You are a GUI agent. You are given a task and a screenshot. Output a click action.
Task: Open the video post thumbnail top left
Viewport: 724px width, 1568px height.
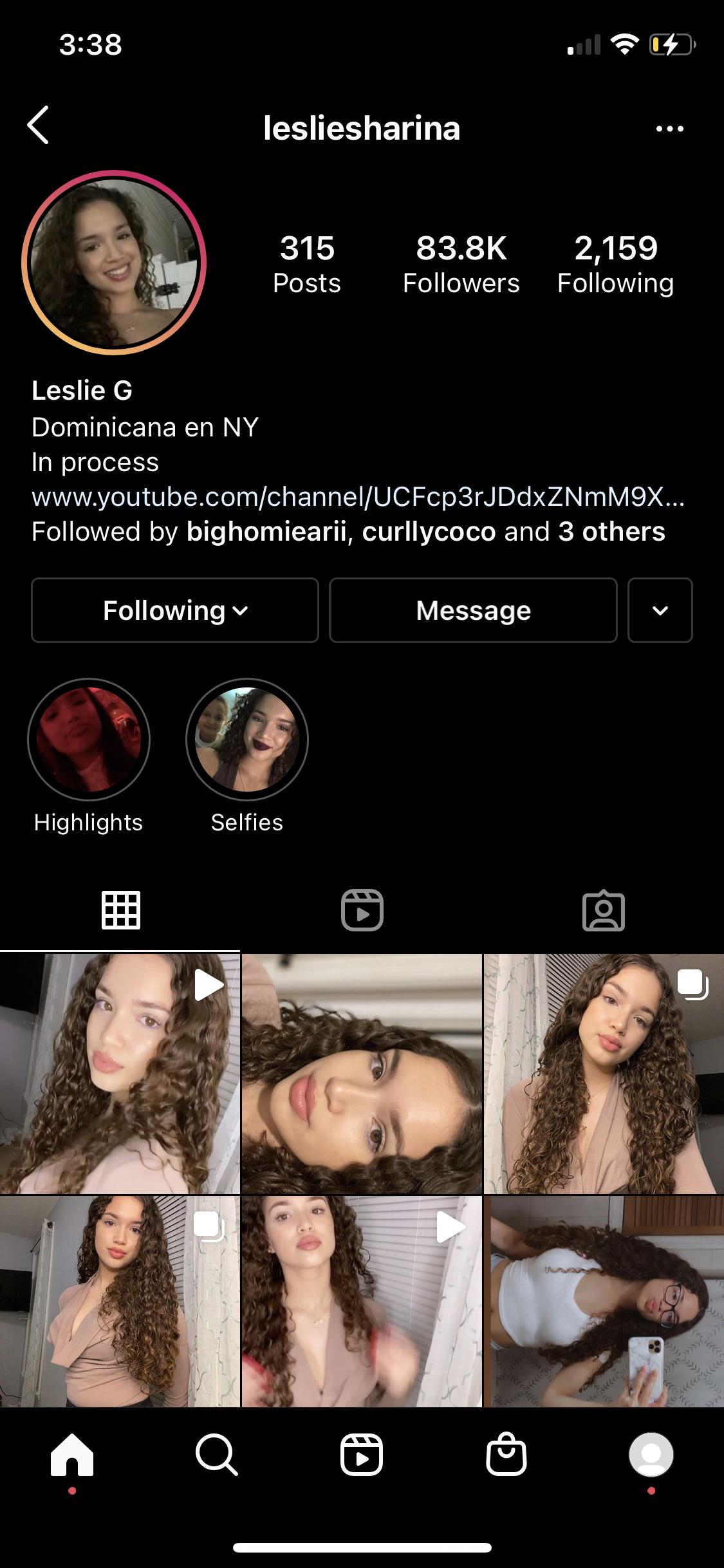pos(120,1075)
